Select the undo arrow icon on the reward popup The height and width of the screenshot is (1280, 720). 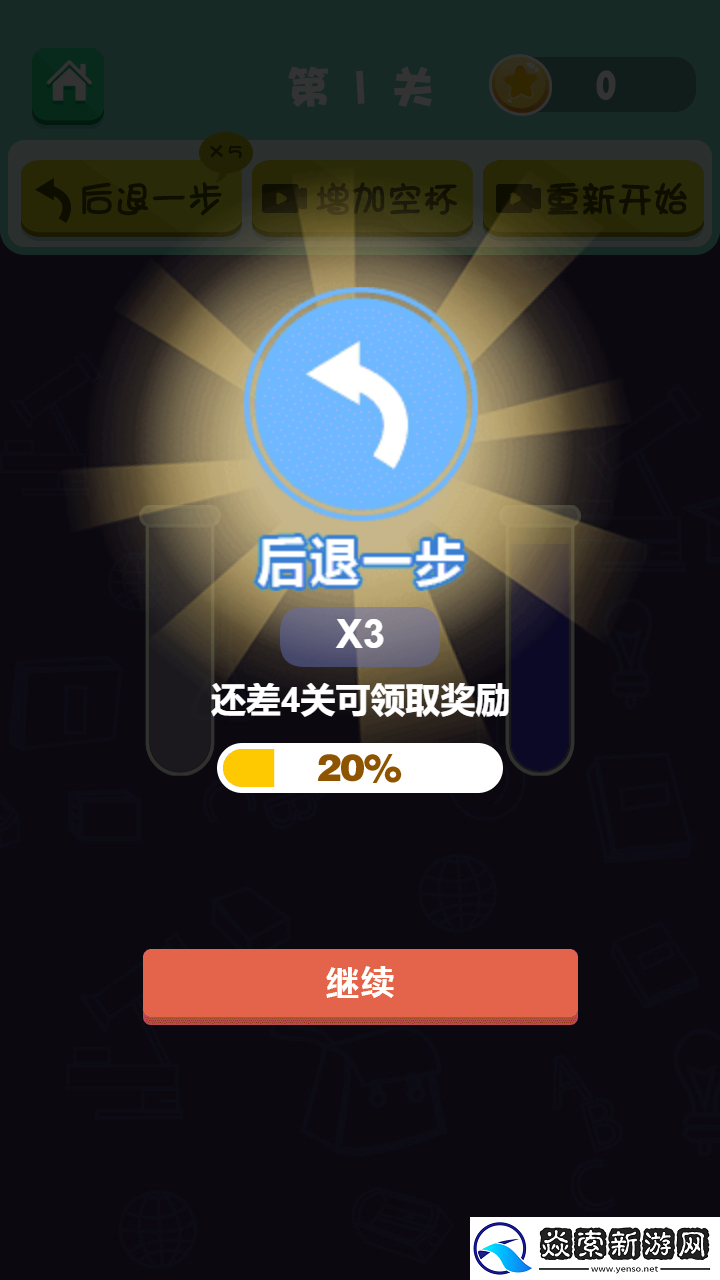point(360,405)
